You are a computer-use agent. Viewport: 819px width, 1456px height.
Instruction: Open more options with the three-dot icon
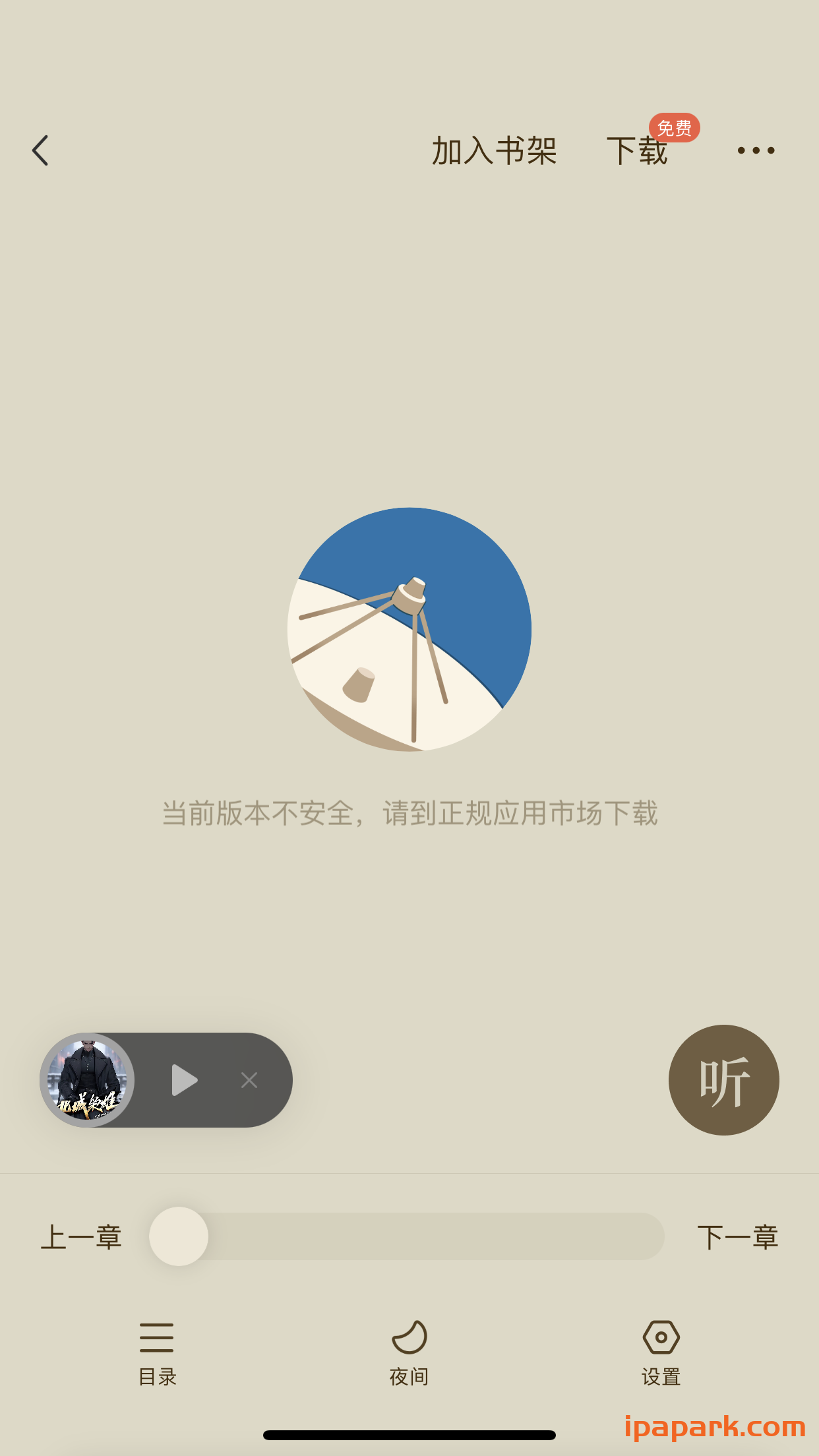[x=756, y=150]
